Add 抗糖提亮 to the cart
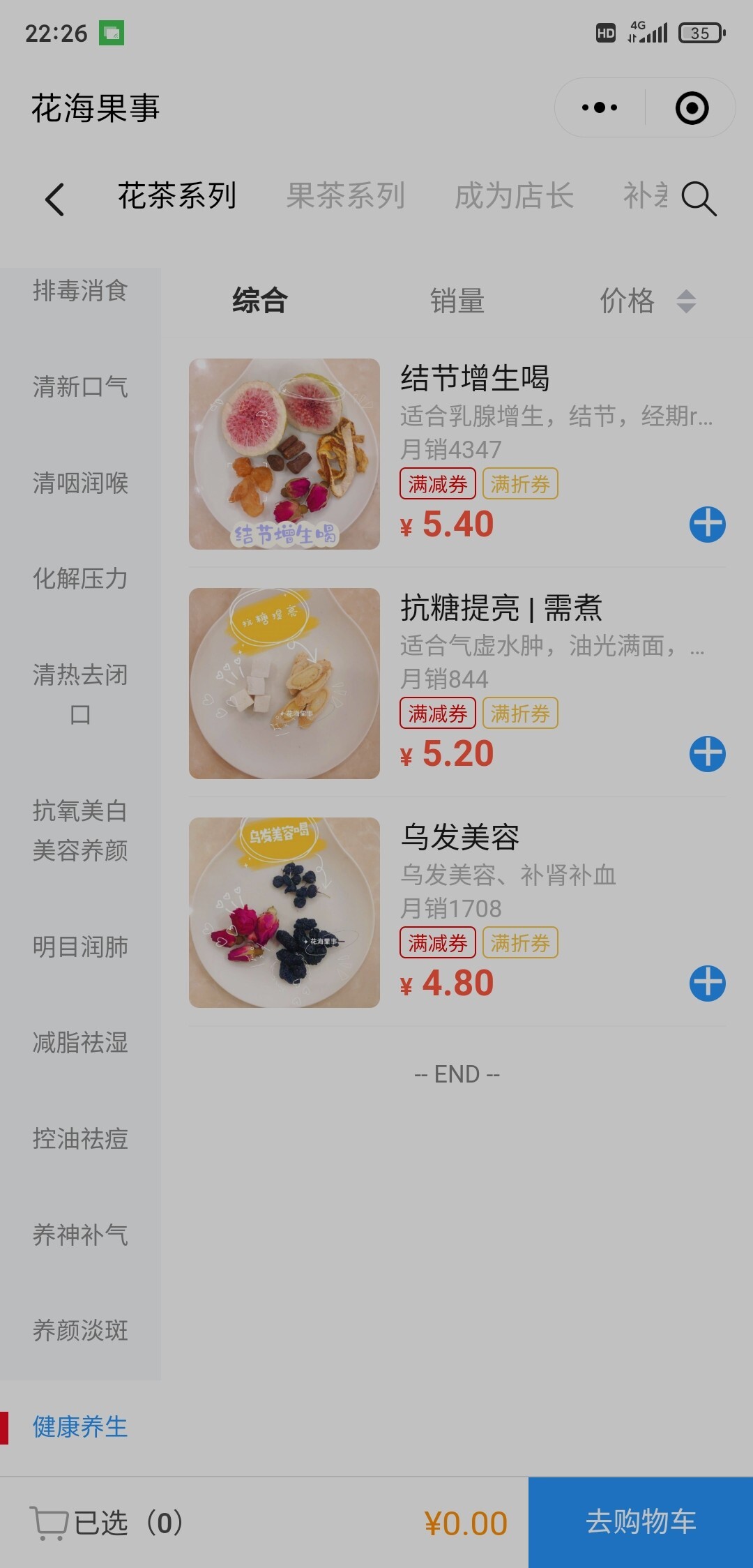Viewport: 753px width, 1568px height. click(707, 754)
